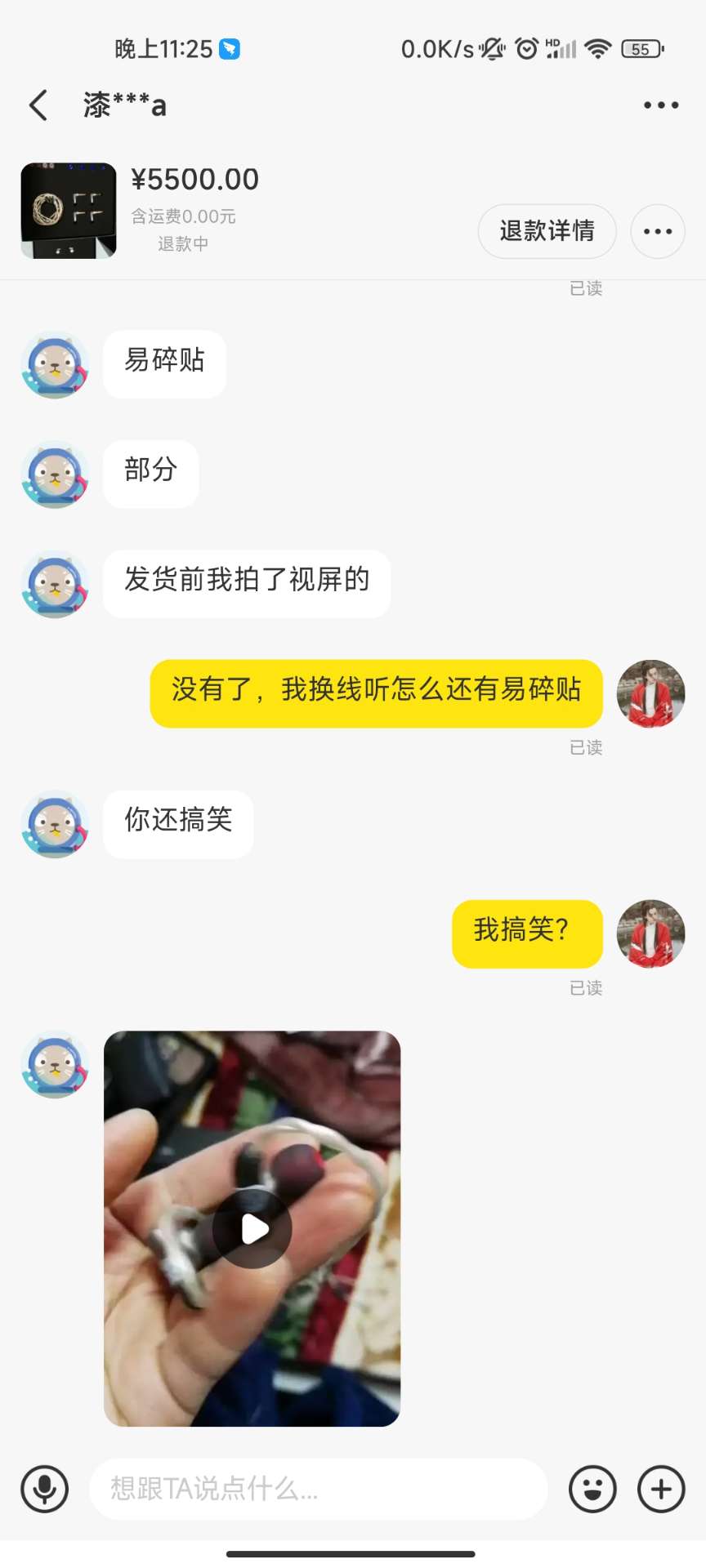Switch to voice message input

(45, 1489)
